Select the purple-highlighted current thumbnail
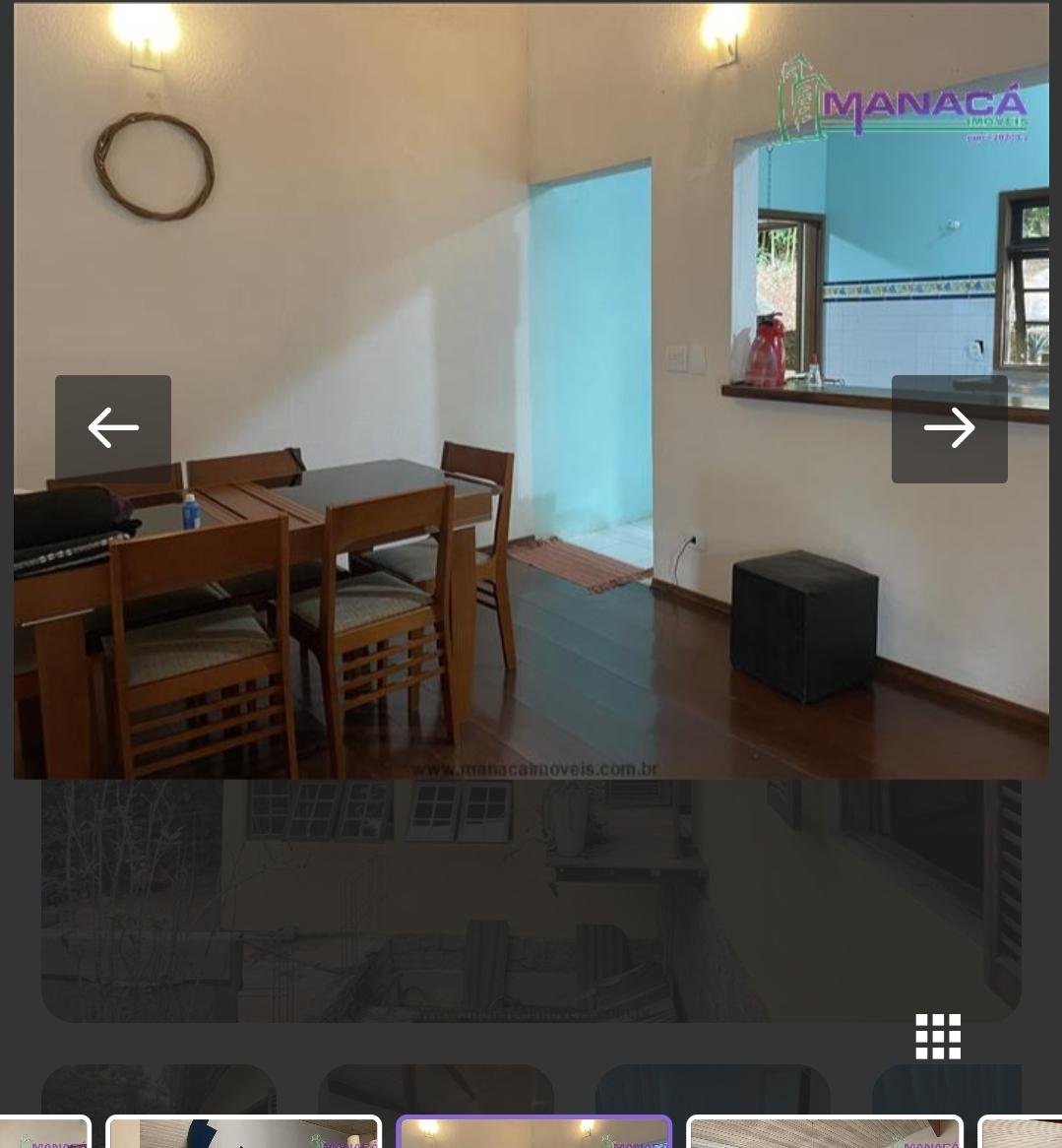The width and height of the screenshot is (1062, 1148). (533, 1133)
